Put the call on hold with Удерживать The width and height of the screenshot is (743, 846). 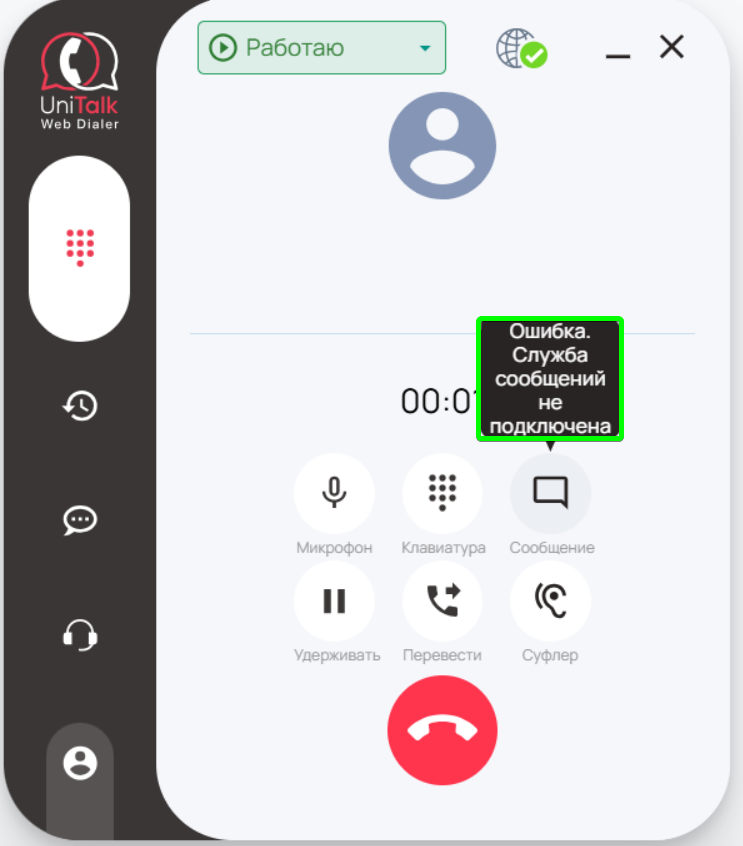(334, 600)
